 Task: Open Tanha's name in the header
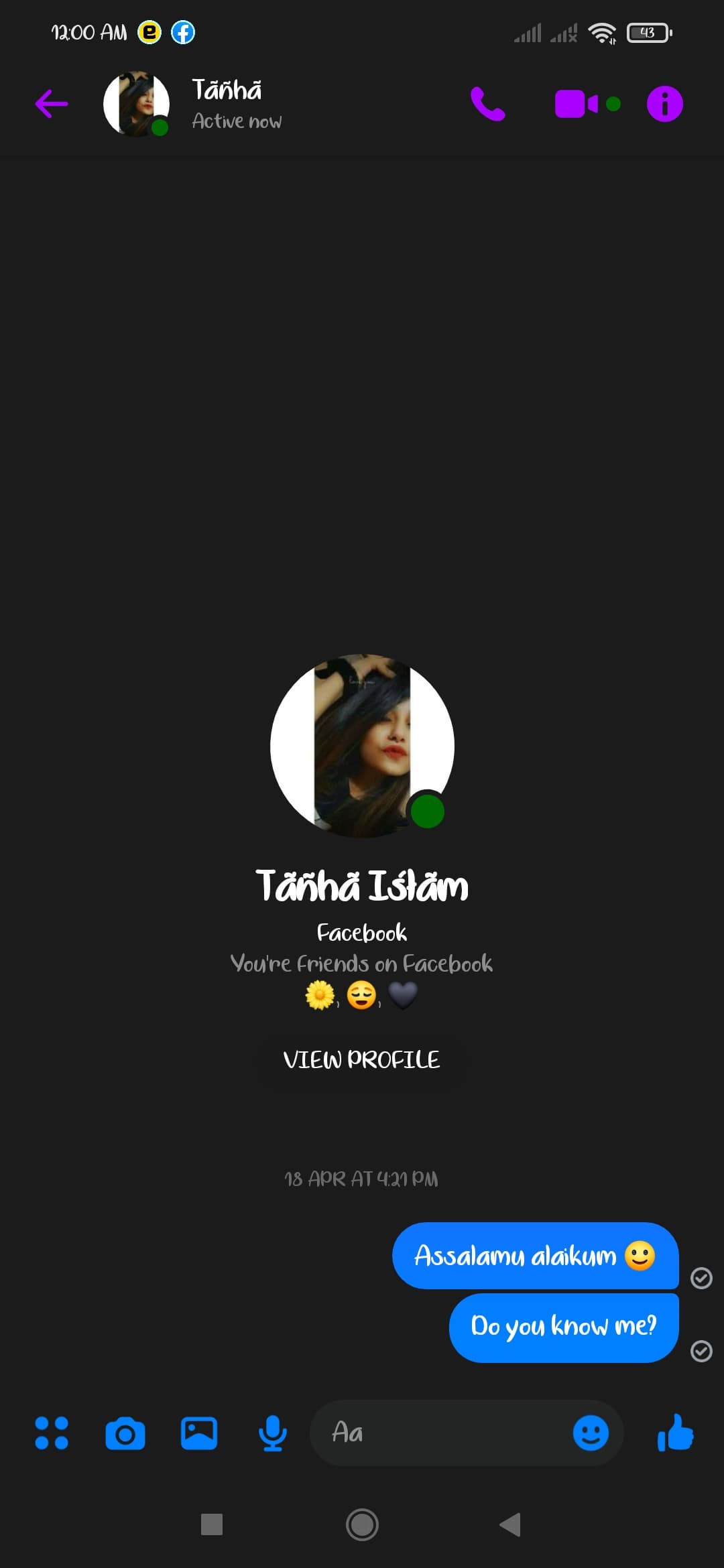click(x=227, y=90)
